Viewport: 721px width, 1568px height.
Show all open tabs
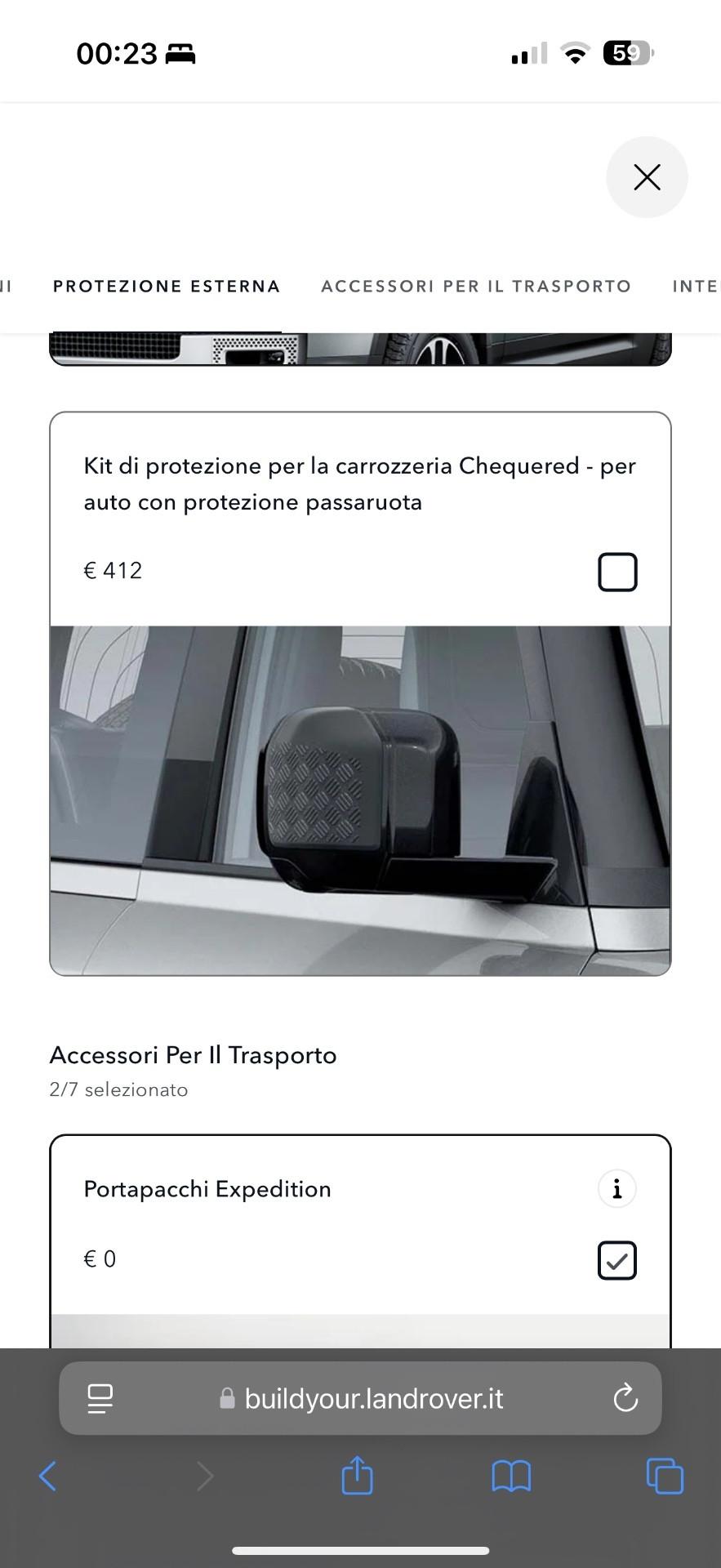pyautogui.click(x=665, y=1476)
